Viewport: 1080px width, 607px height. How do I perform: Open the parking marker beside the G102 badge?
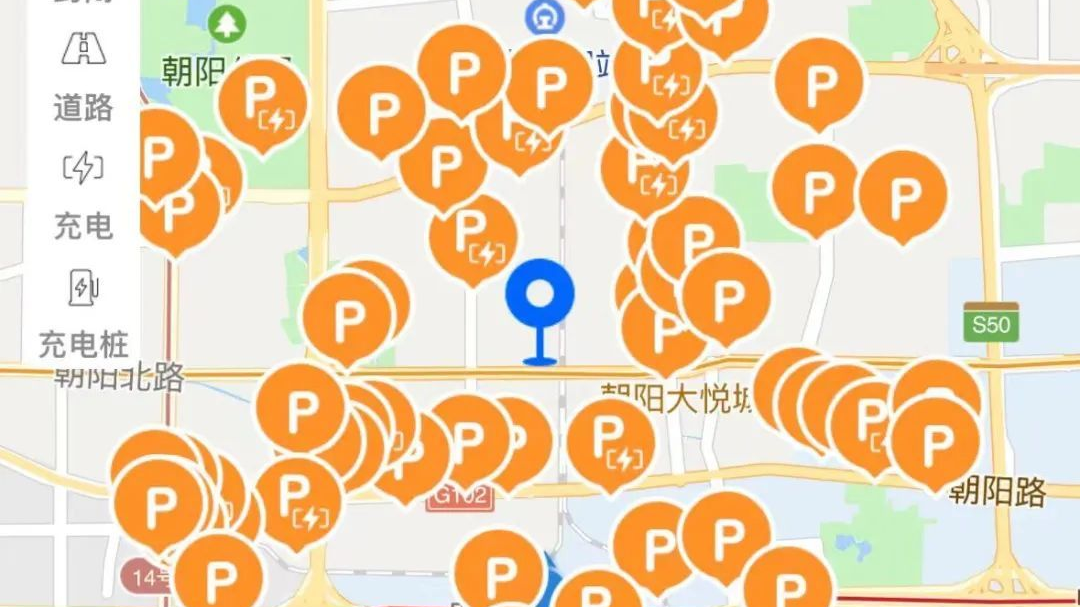point(469,437)
